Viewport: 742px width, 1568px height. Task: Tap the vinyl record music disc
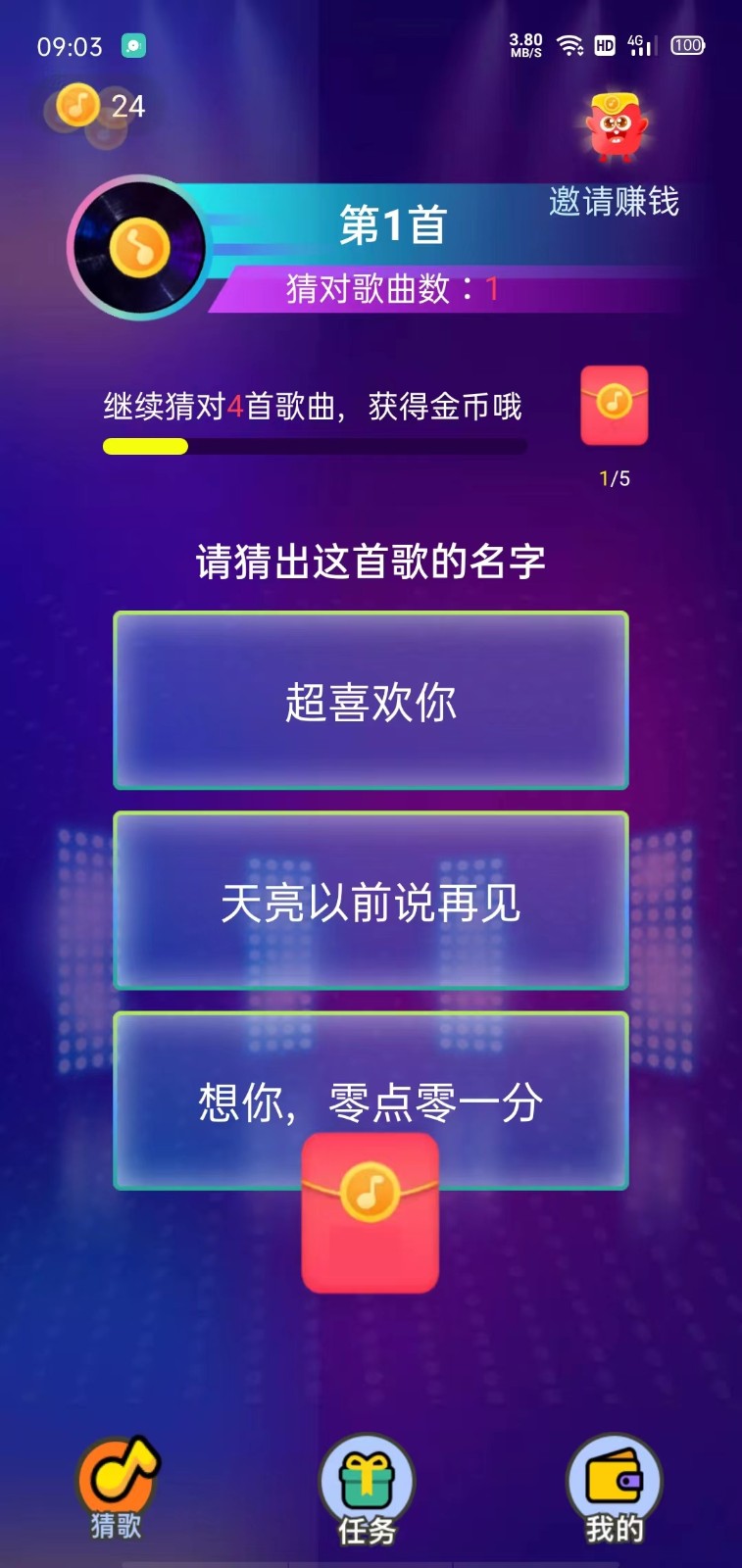[139, 248]
